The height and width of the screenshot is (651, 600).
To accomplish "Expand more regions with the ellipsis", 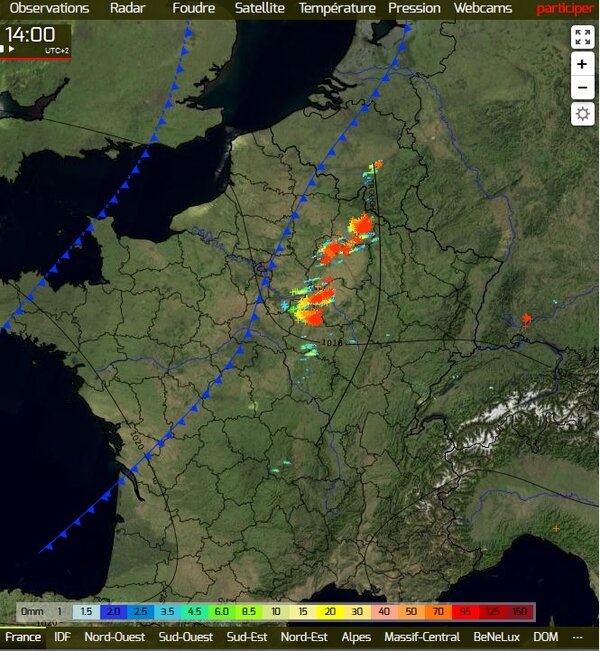I will coord(577,637).
